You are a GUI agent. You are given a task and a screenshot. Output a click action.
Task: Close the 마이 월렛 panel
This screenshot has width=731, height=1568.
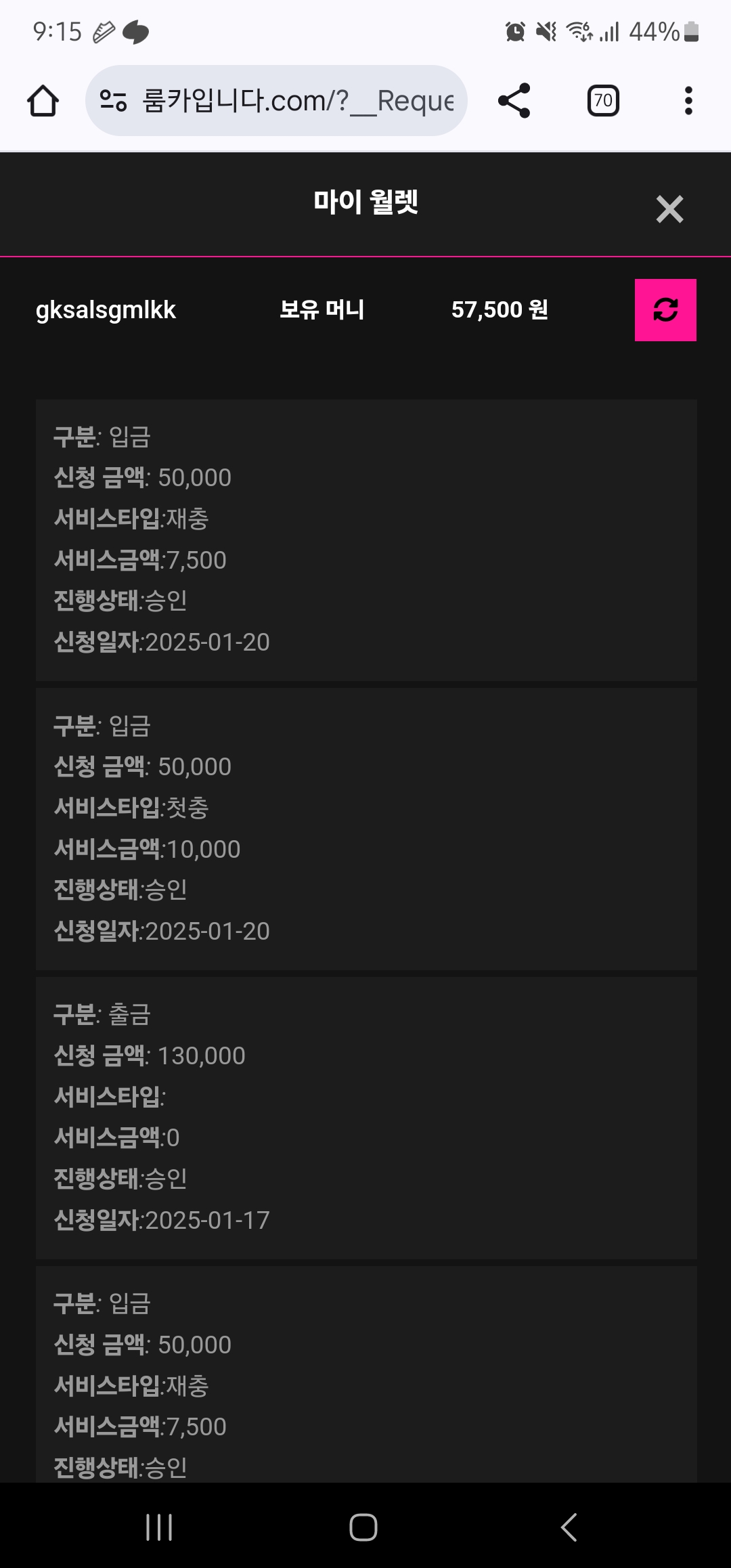coord(669,209)
